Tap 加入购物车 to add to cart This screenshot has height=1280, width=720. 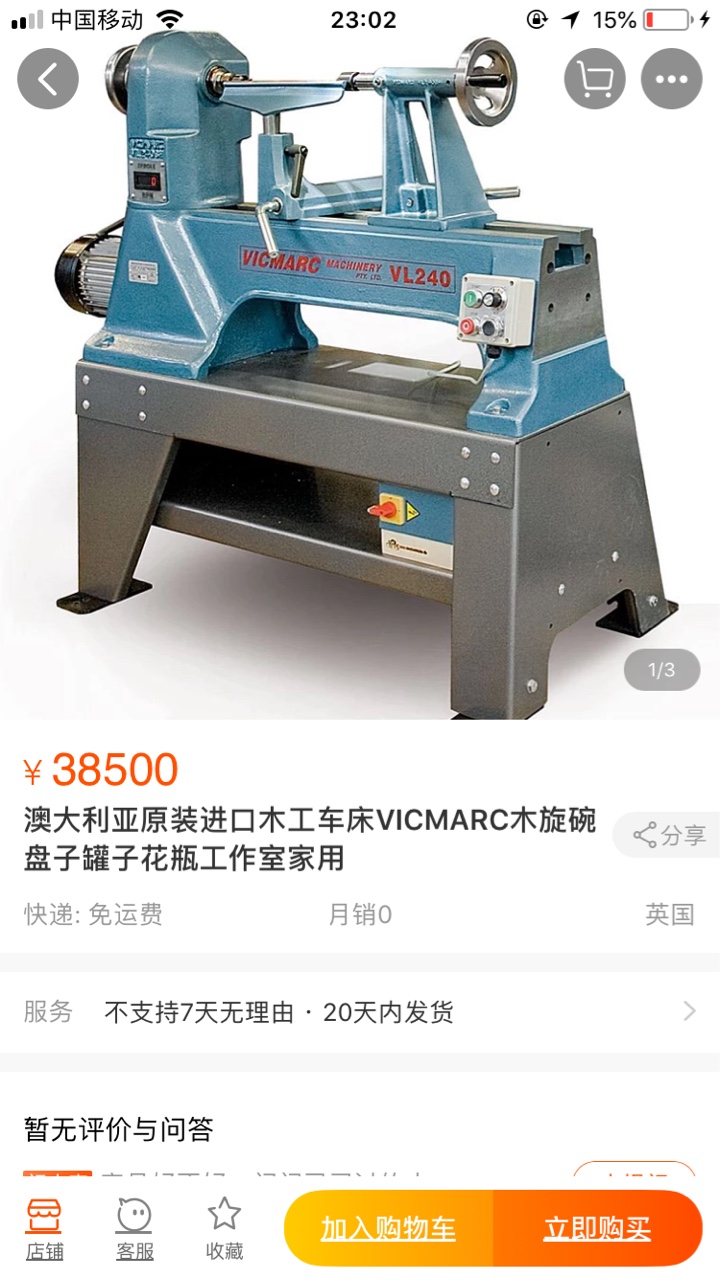pyautogui.click(x=388, y=1228)
